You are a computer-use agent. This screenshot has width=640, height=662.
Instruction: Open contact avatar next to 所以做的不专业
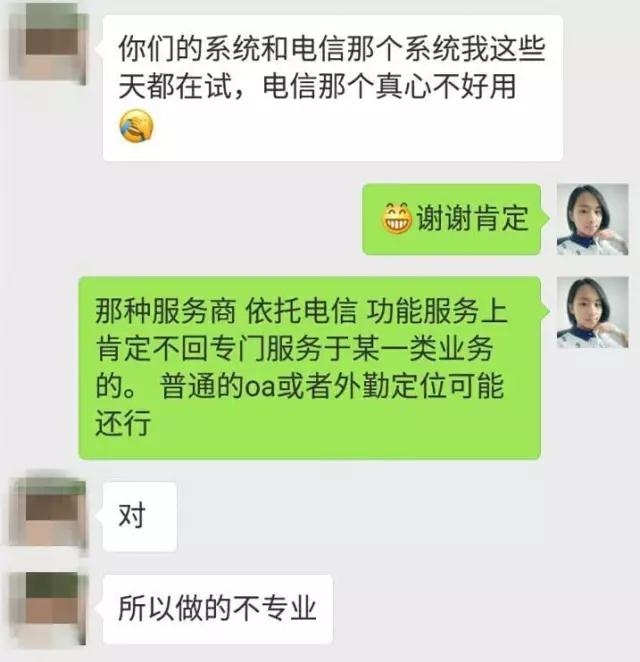click(49, 607)
